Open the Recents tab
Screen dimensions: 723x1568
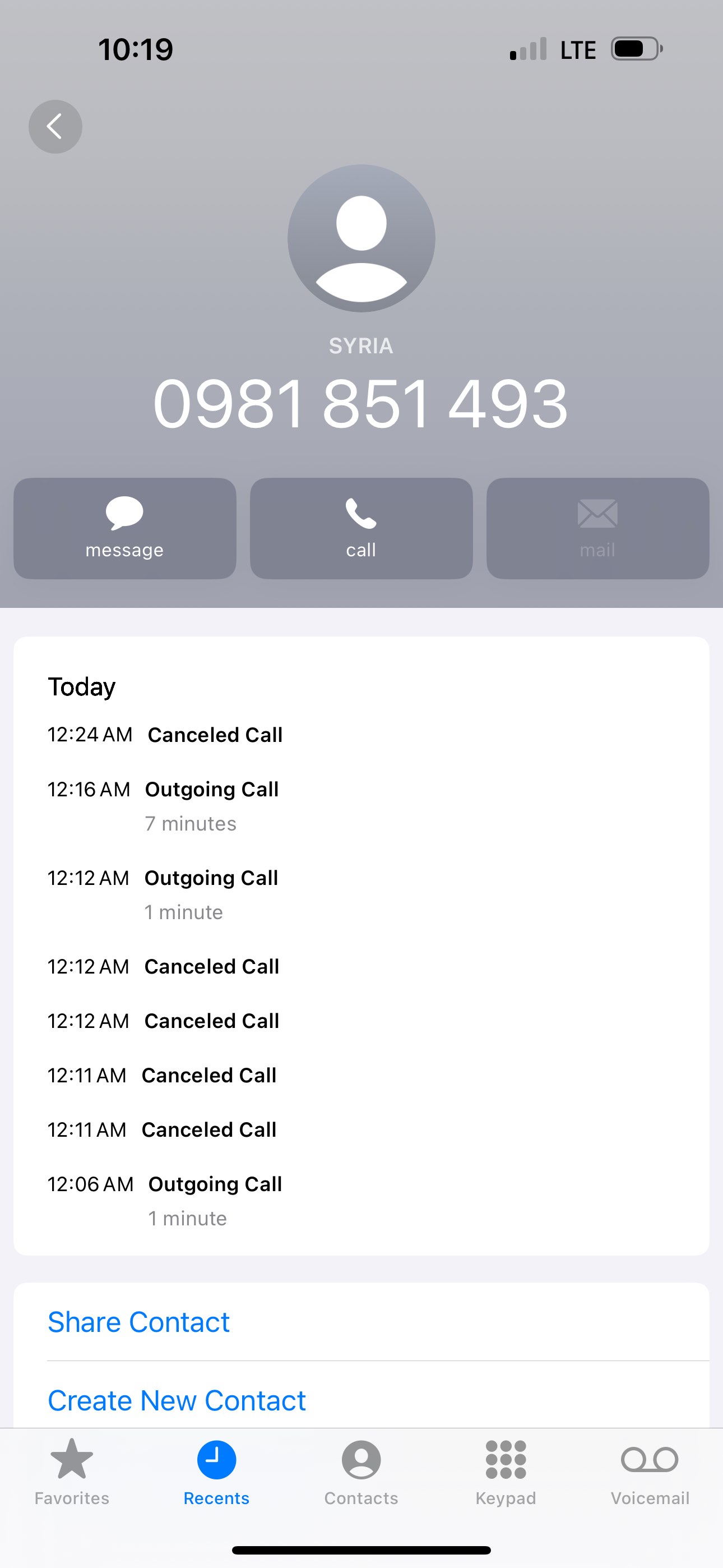click(x=216, y=1471)
